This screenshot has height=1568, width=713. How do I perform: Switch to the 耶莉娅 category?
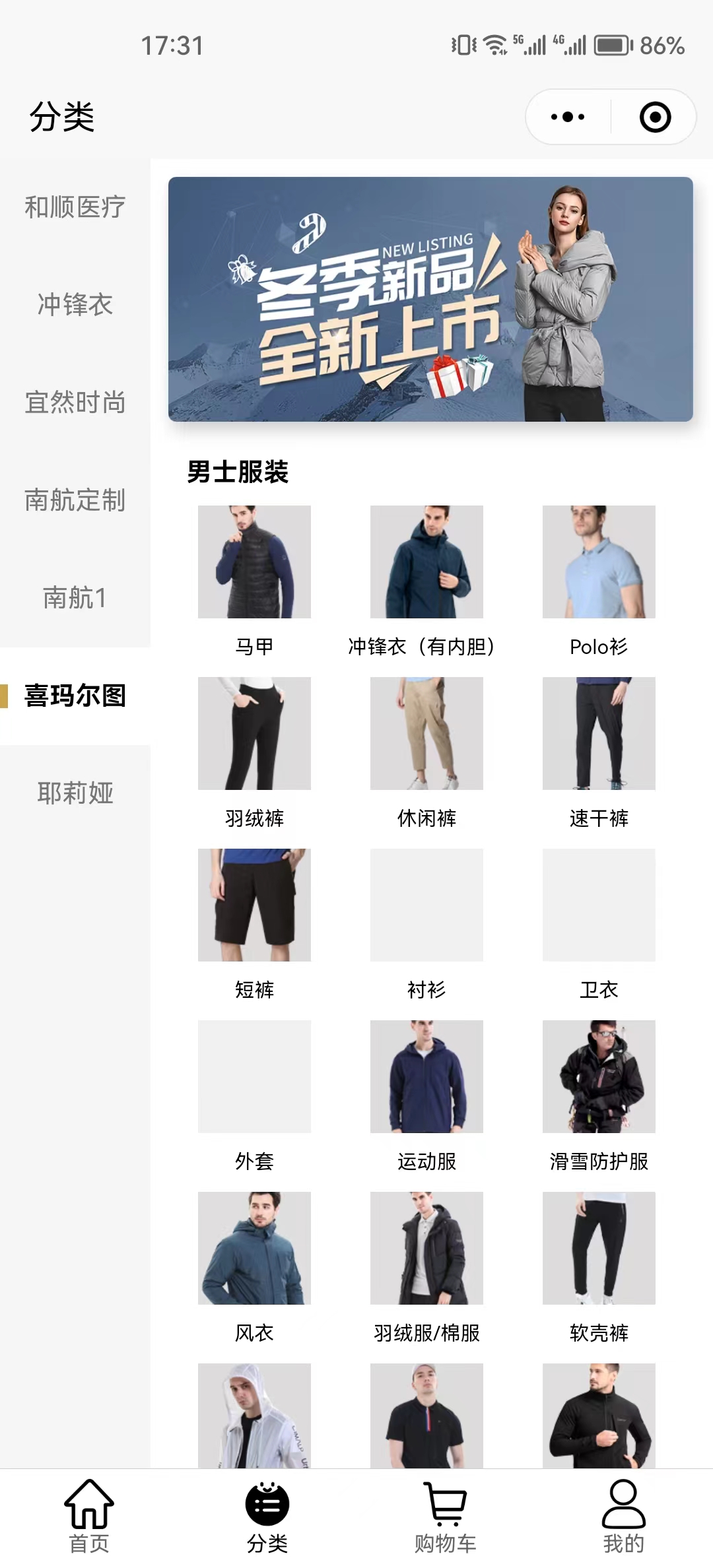75,793
